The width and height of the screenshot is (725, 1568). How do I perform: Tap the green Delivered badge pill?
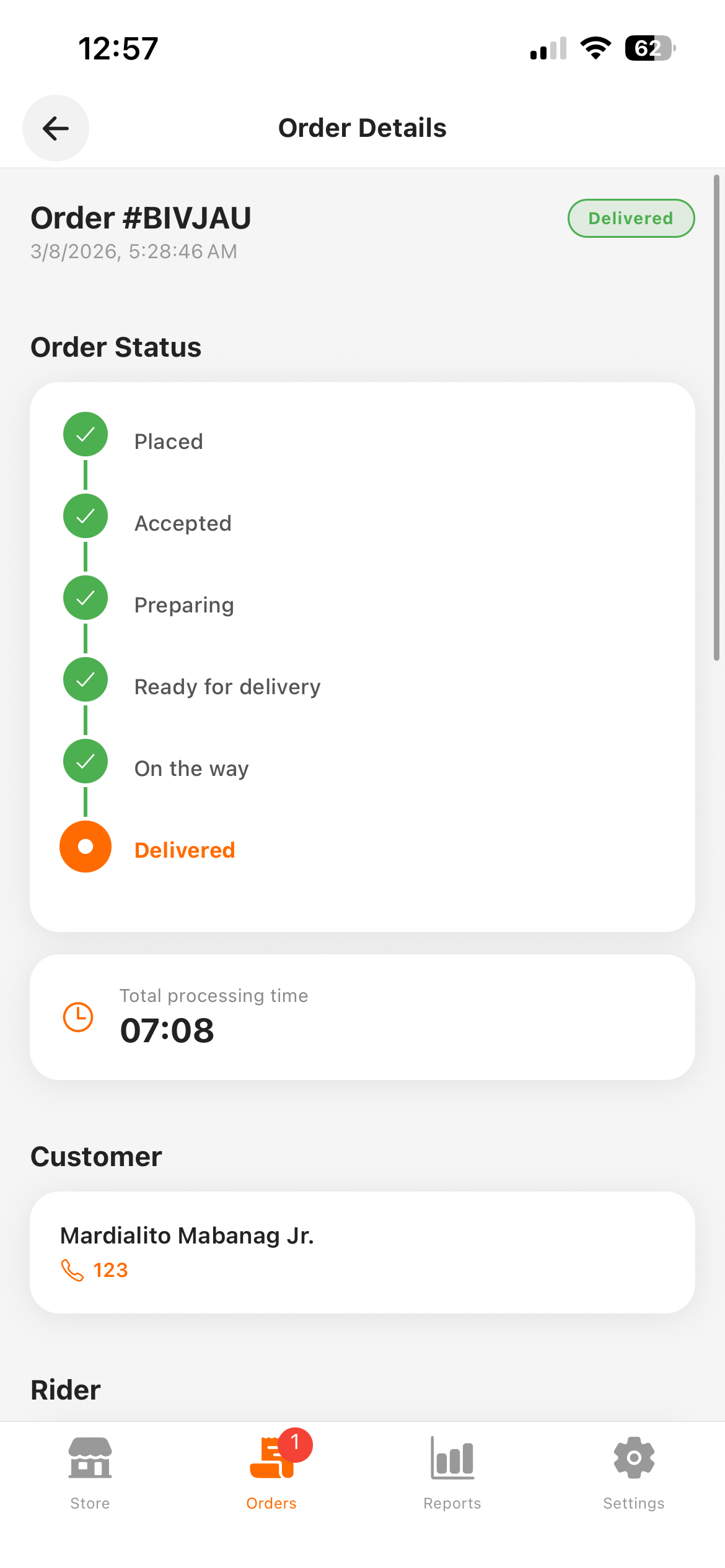(630, 218)
